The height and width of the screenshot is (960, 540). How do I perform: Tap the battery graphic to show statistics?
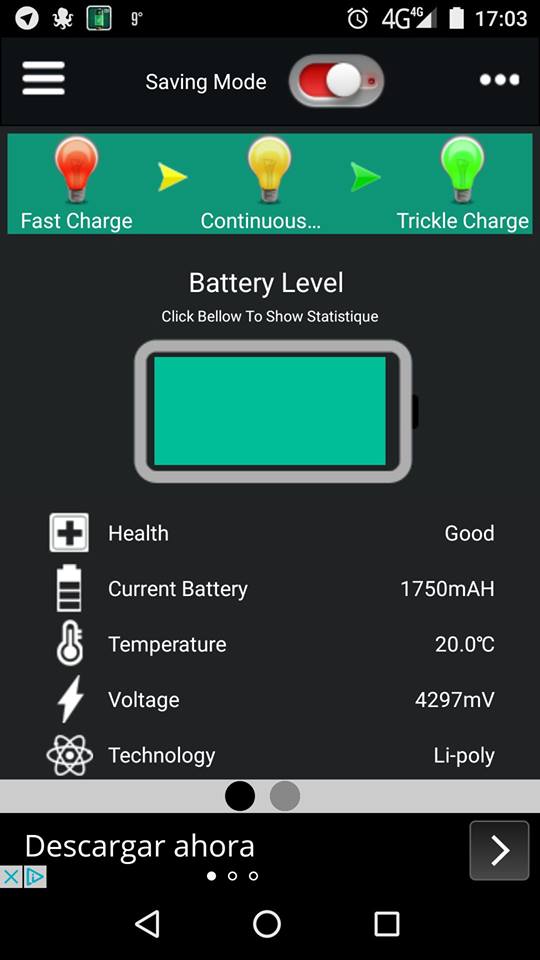(x=275, y=411)
